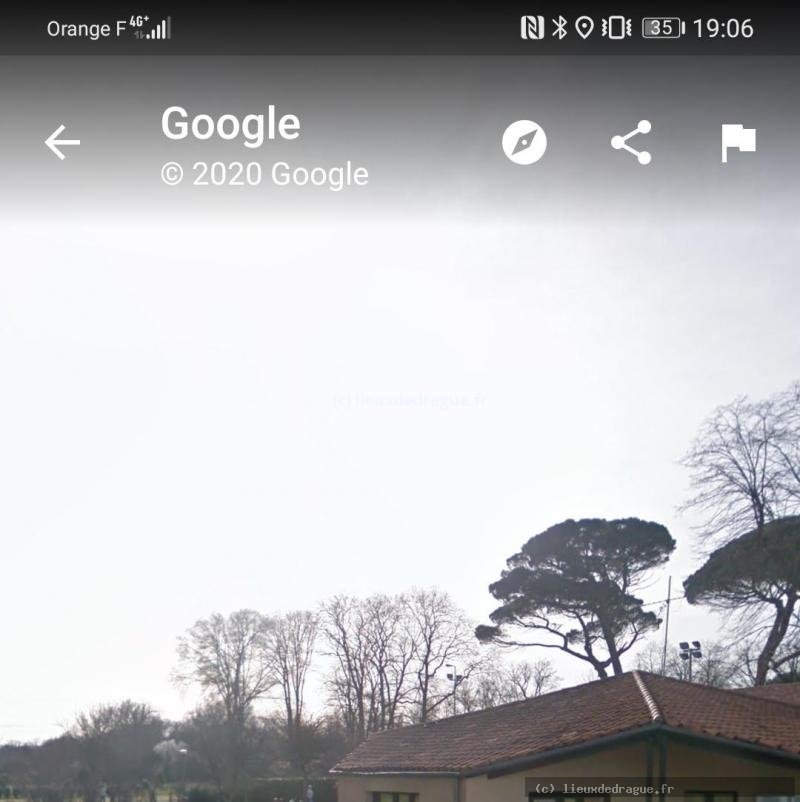Tap the compass icon
Screen dimensions: 800x802
coord(524,143)
